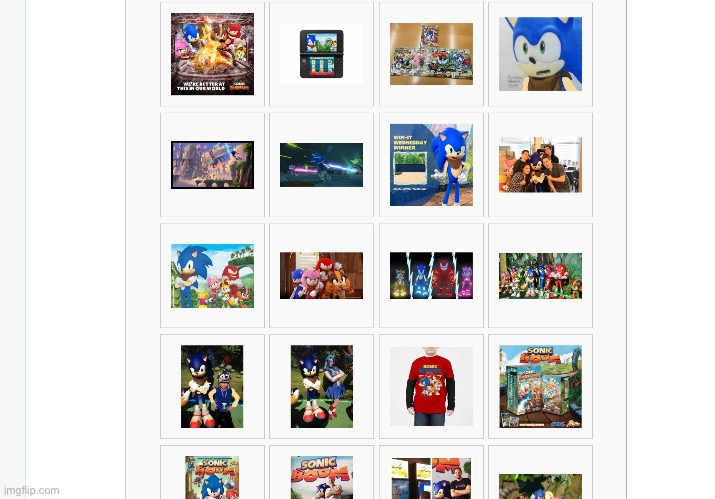
Task: Open the Sonic face close-up thumbnail
Action: click(x=540, y=54)
